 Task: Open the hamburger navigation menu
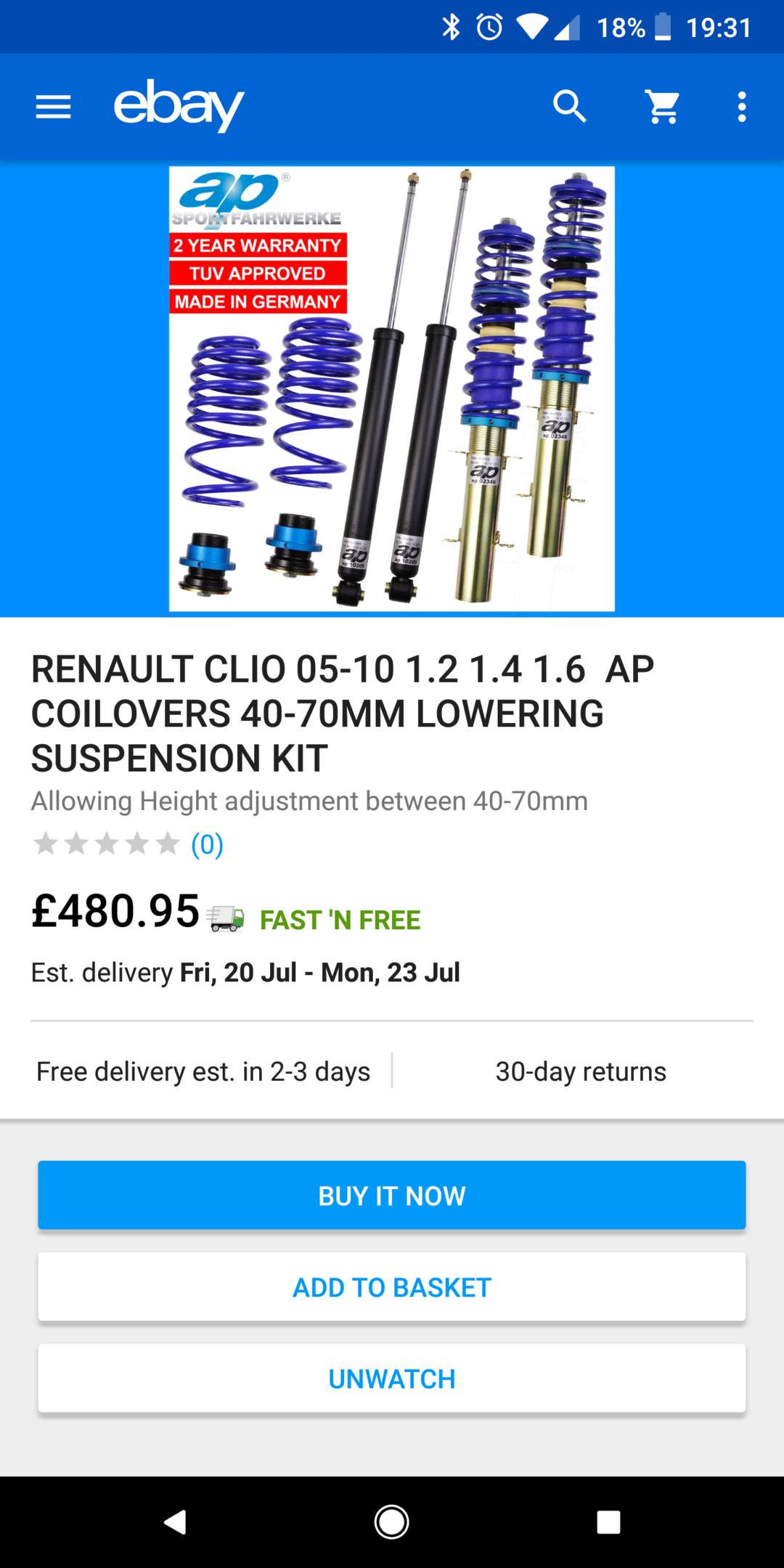[x=53, y=107]
